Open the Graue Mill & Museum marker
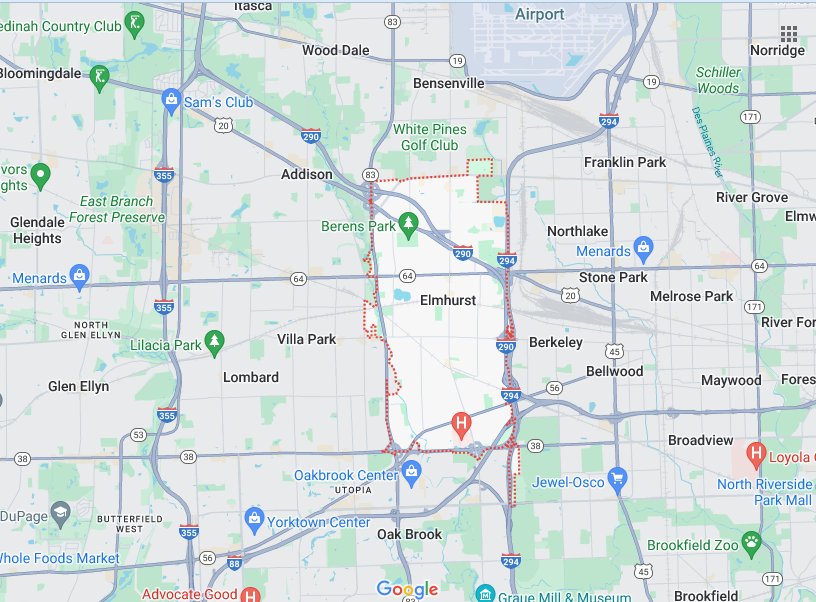Viewport: 816px width, 602px height. click(x=486, y=594)
